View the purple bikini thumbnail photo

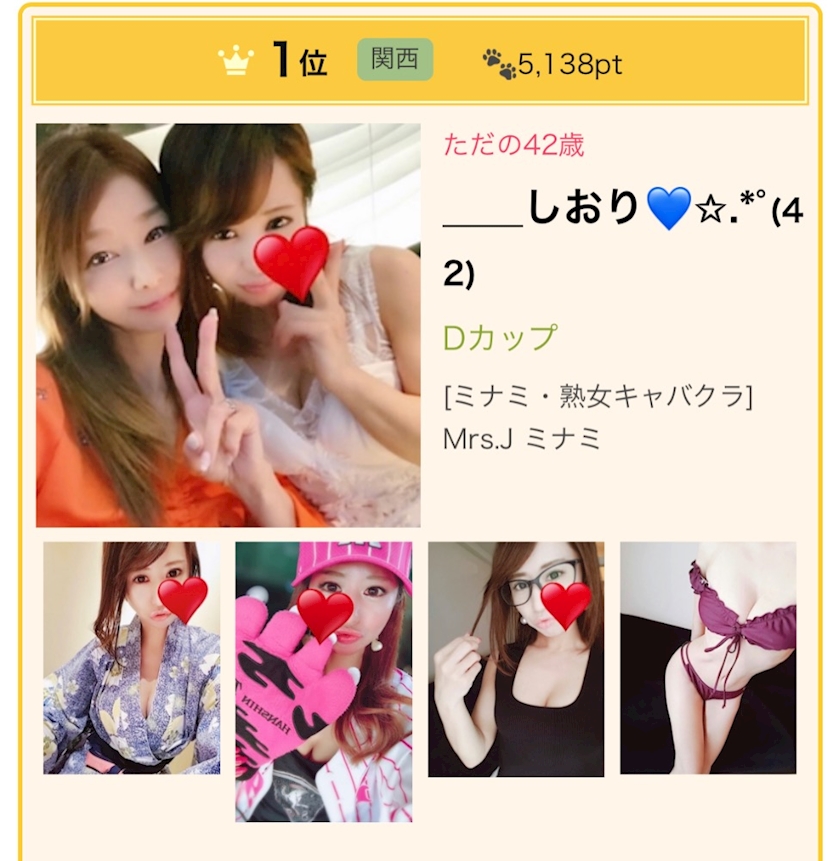tap(708, 658)
